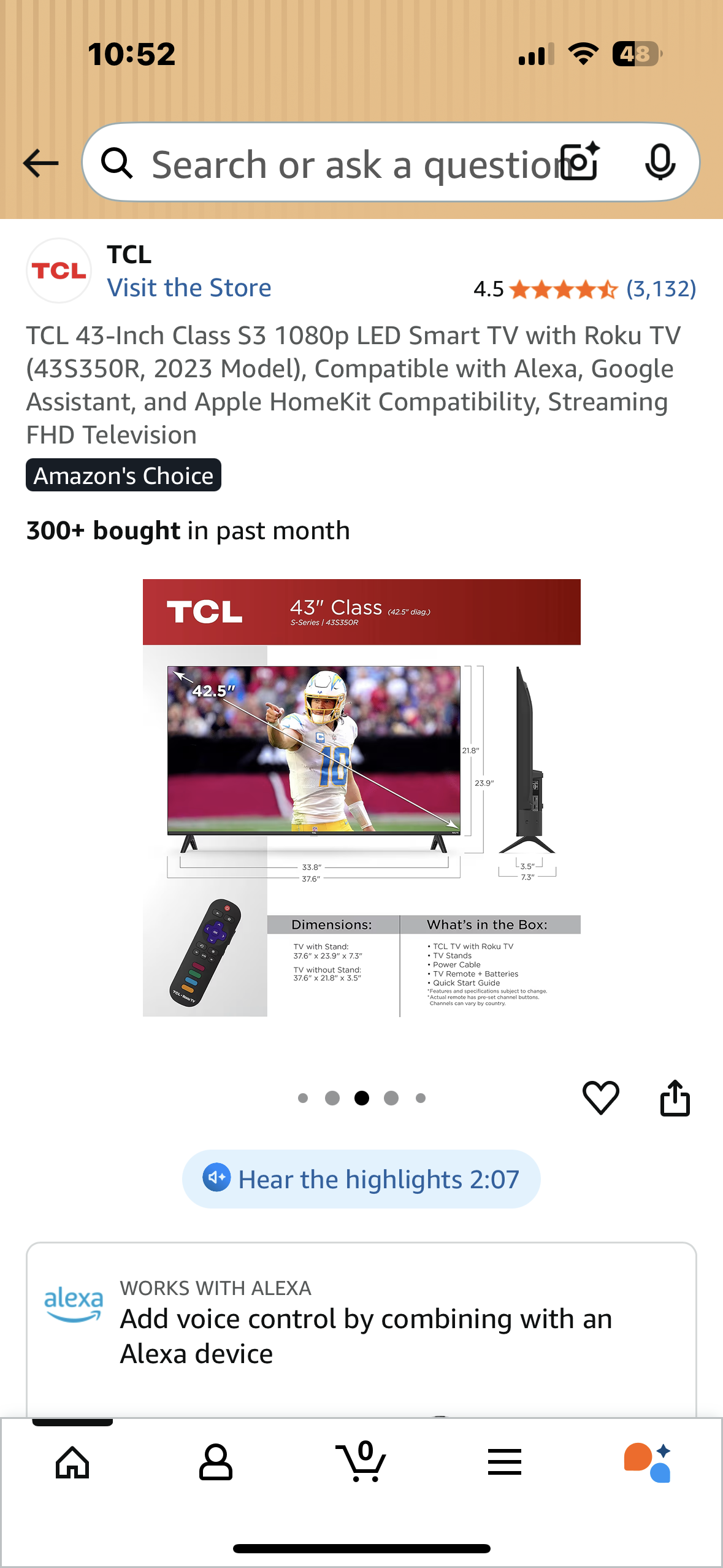Open the hamburger menu tab
723x1568 pixels.
(x=505, y=1463)
